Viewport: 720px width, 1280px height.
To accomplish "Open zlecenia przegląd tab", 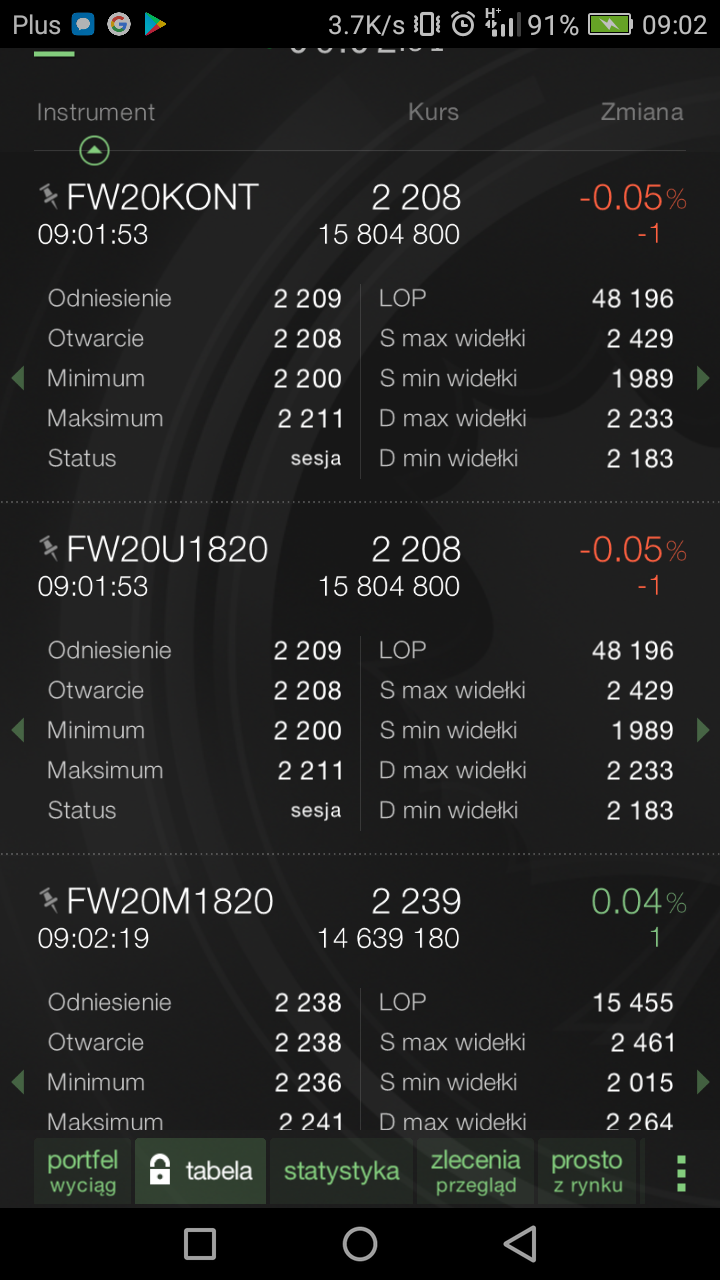I will (476, 1171).
